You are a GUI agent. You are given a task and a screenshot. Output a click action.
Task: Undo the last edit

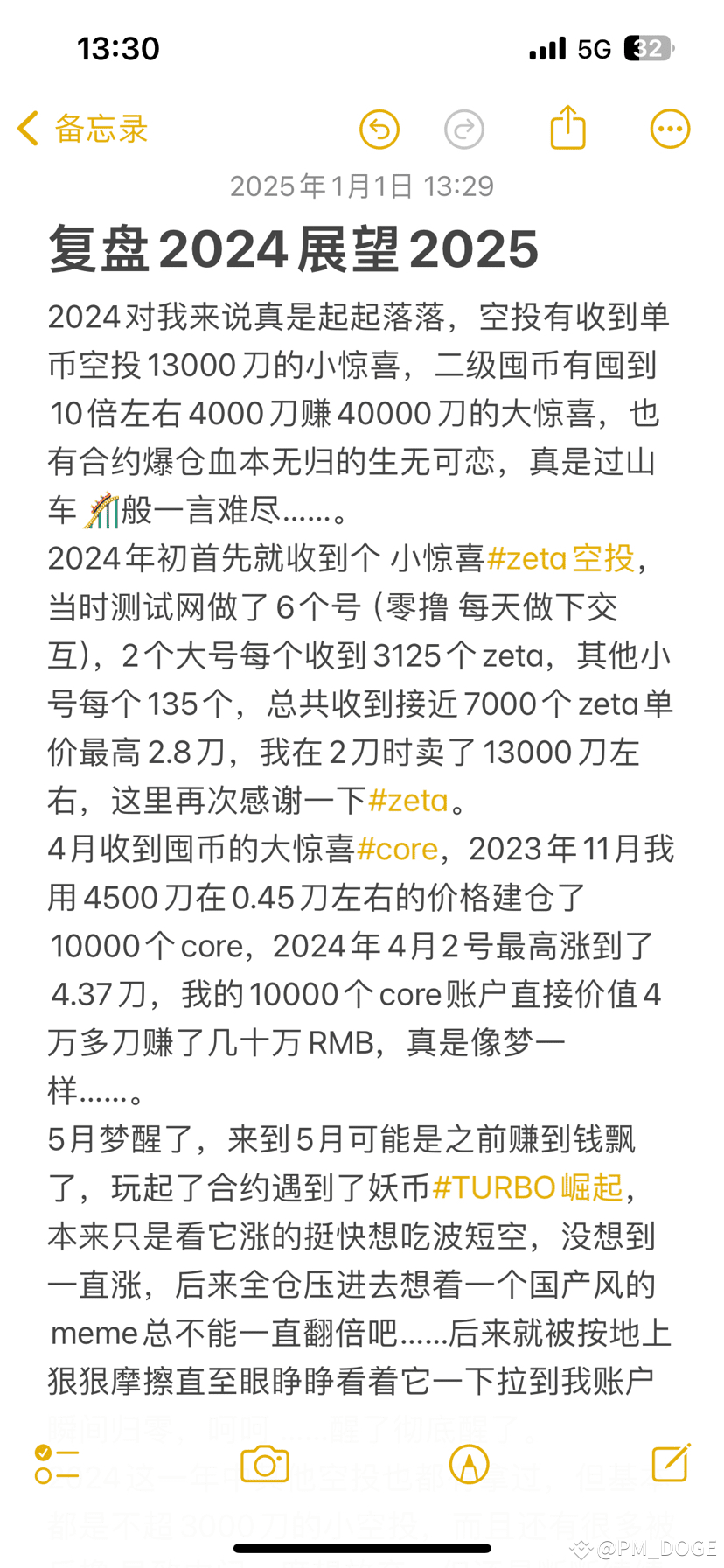pyautogui.click(x=379, y=129)
